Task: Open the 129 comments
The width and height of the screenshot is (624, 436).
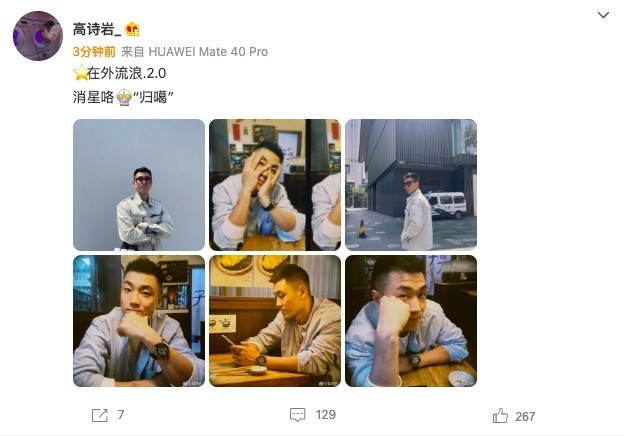Action: click(312, 414)
